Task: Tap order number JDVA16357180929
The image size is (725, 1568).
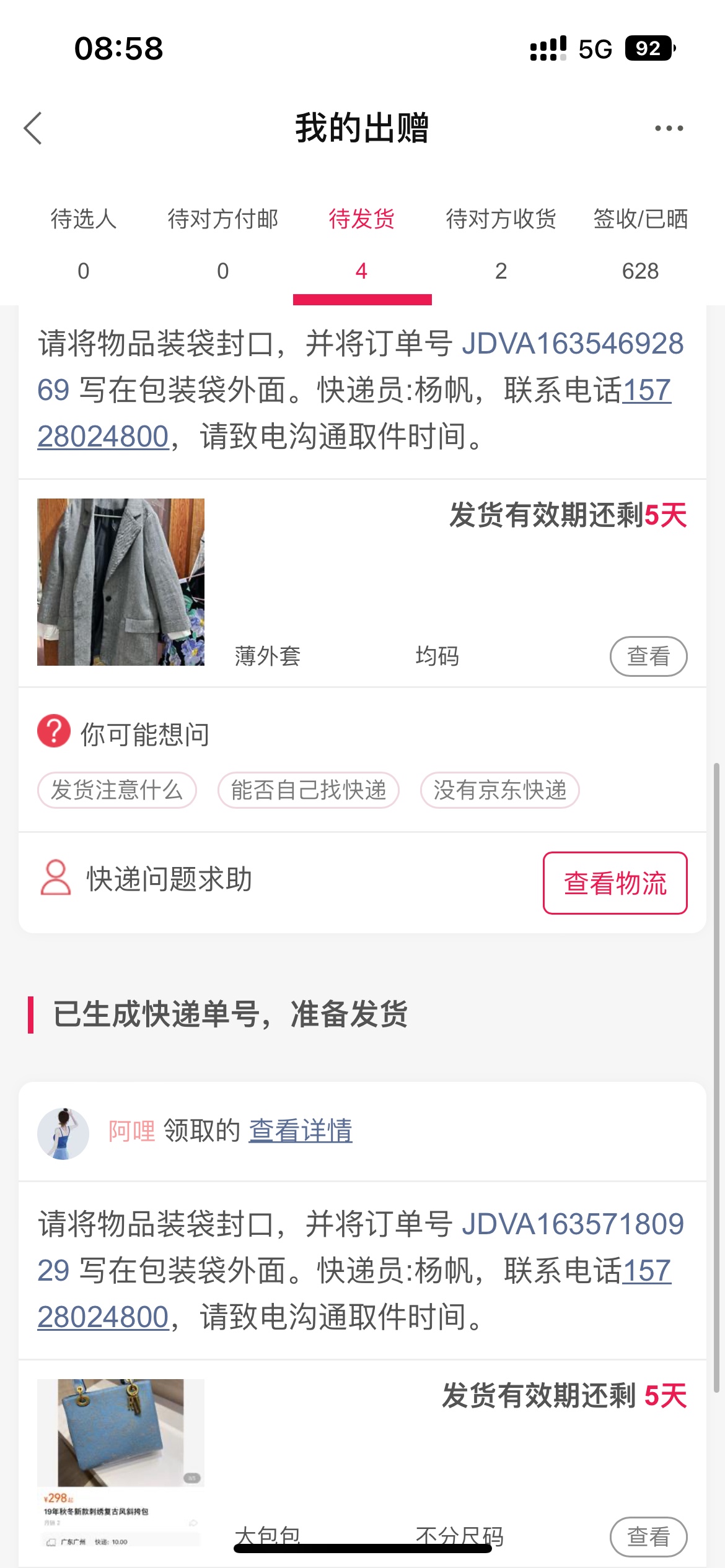Action: [572, 1225]
